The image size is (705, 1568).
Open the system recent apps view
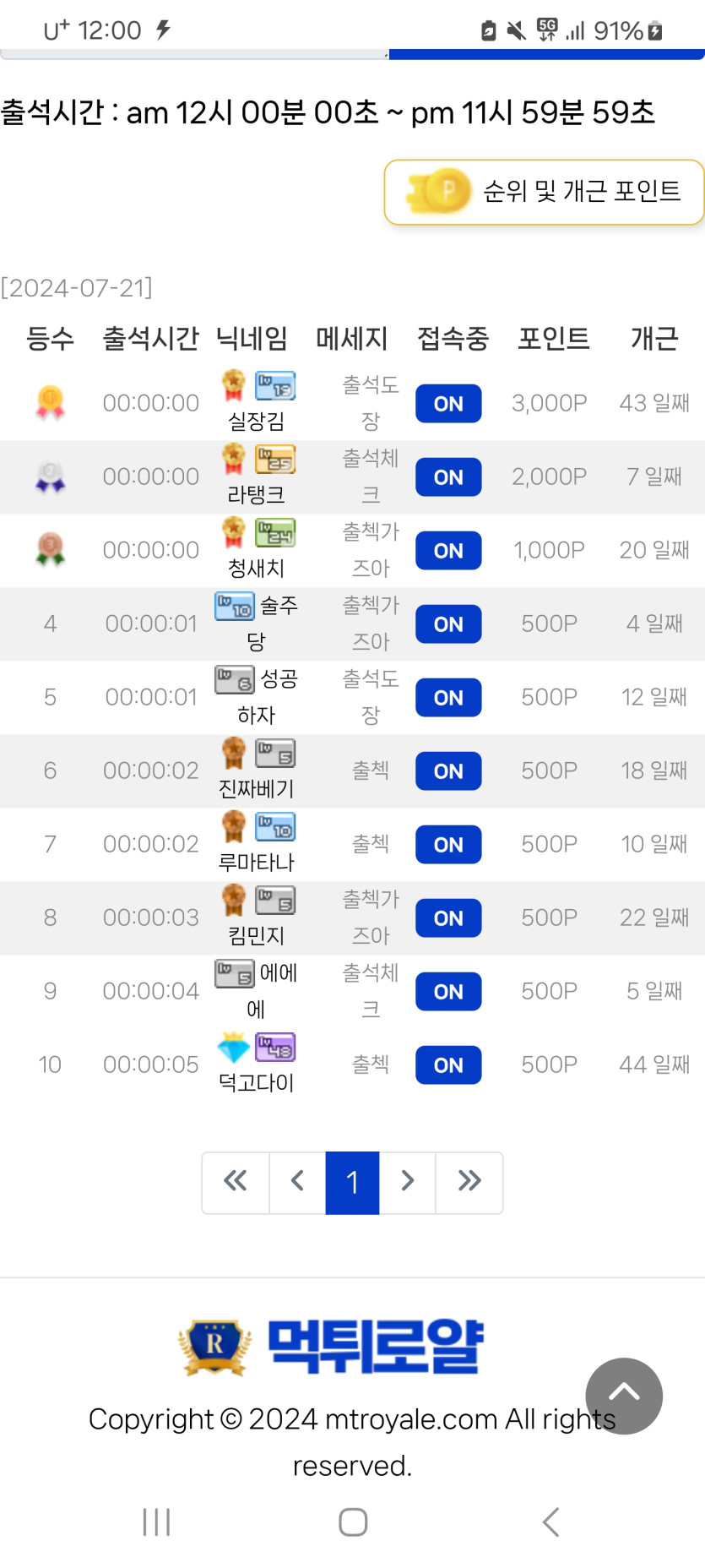click(x=156, y=1522)
